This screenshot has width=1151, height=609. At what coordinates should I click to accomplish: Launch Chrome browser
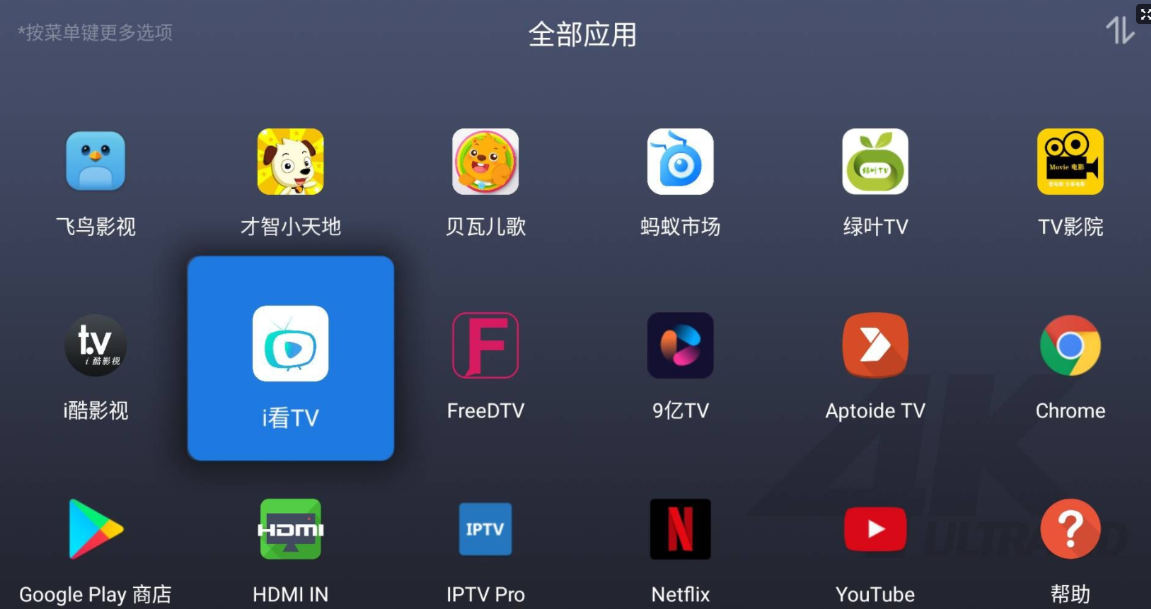point(1070,346)
